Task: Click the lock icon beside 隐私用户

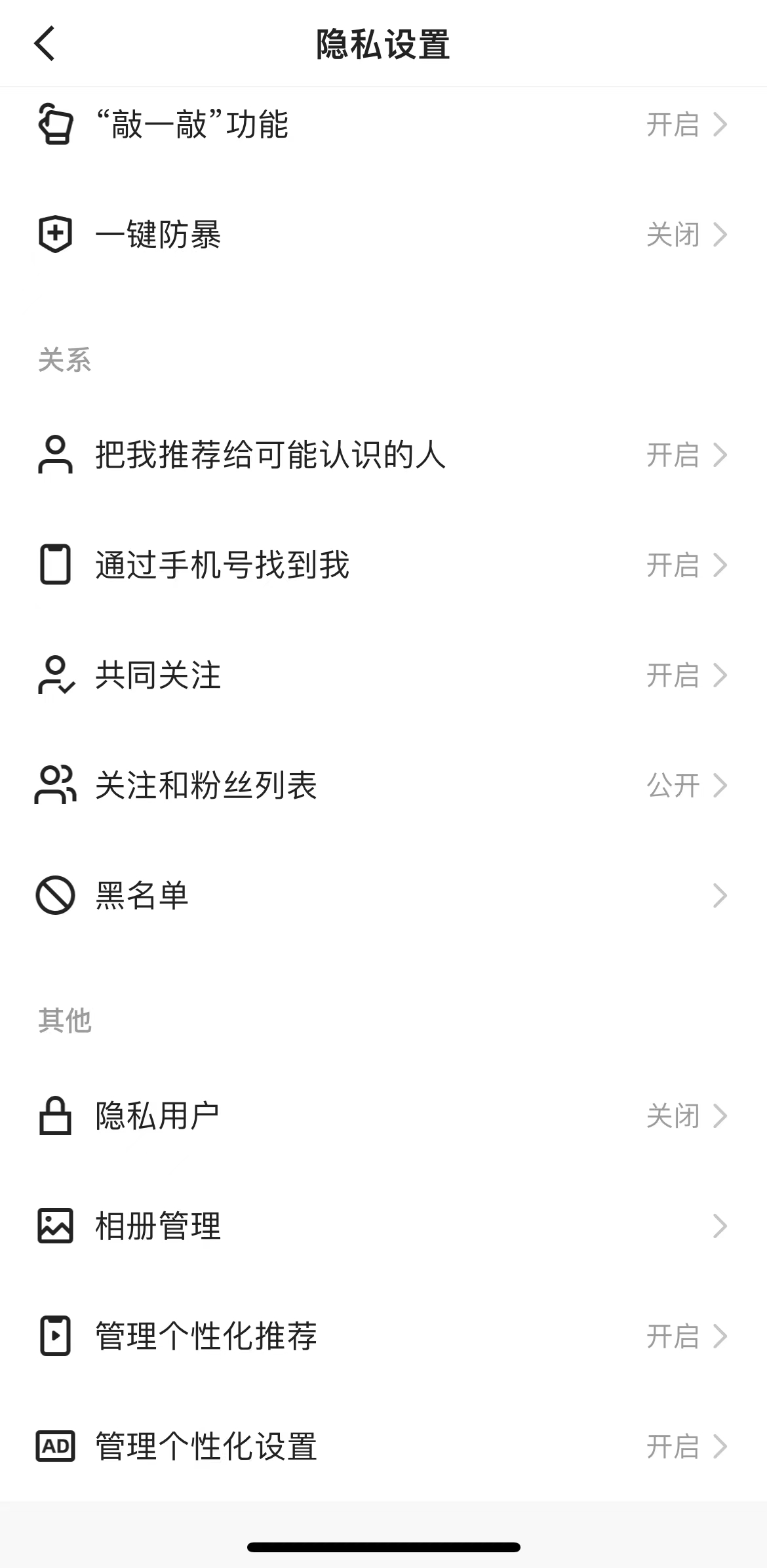Action: (56, 1115)
